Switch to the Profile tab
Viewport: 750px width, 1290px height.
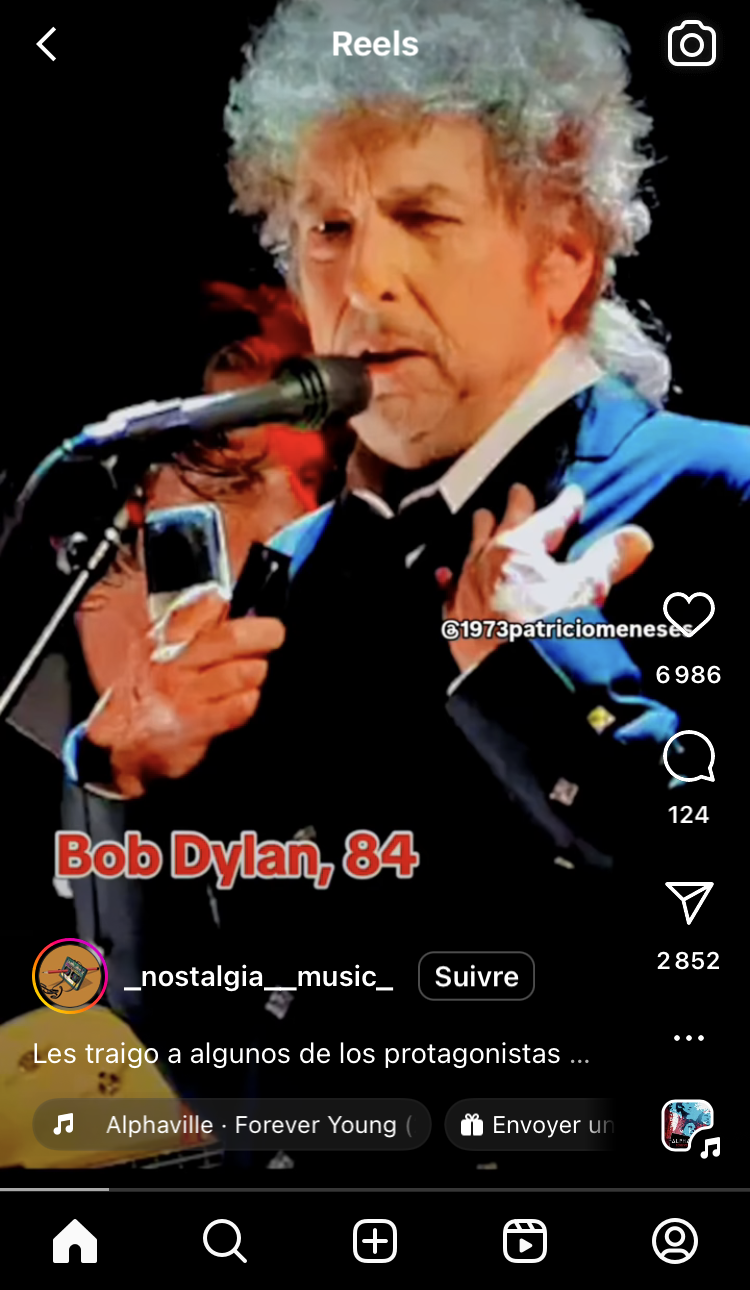[x=675, y=1242]
